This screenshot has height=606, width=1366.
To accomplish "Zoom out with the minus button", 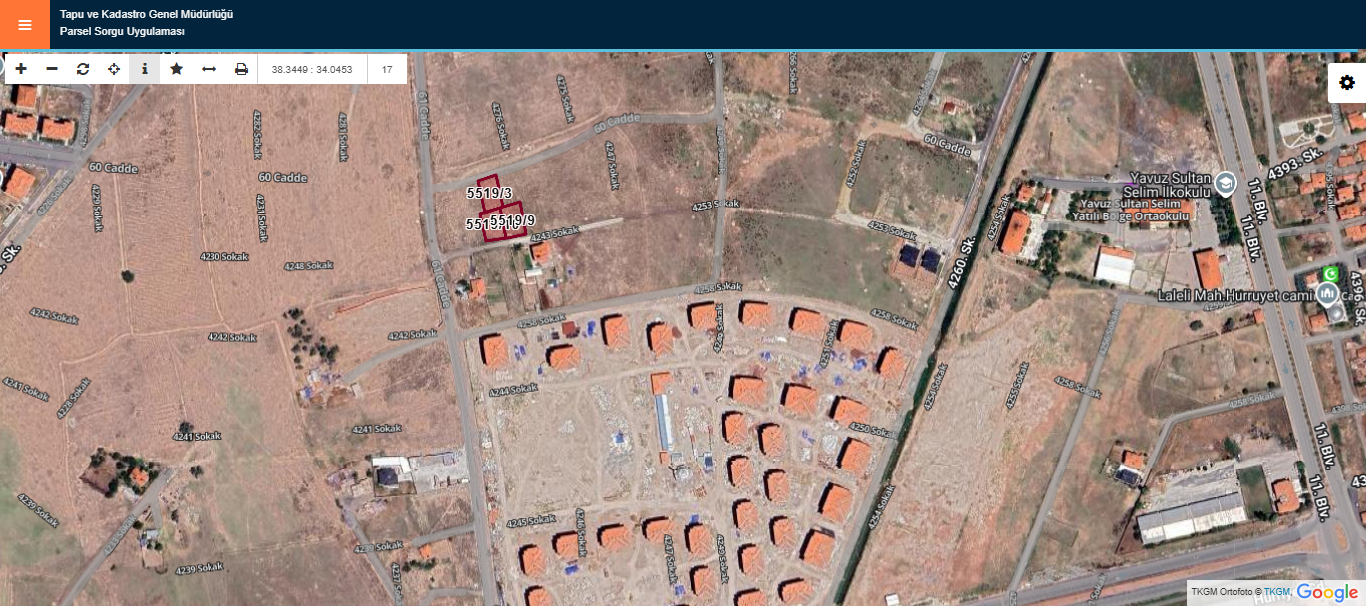I will [52, 69].
